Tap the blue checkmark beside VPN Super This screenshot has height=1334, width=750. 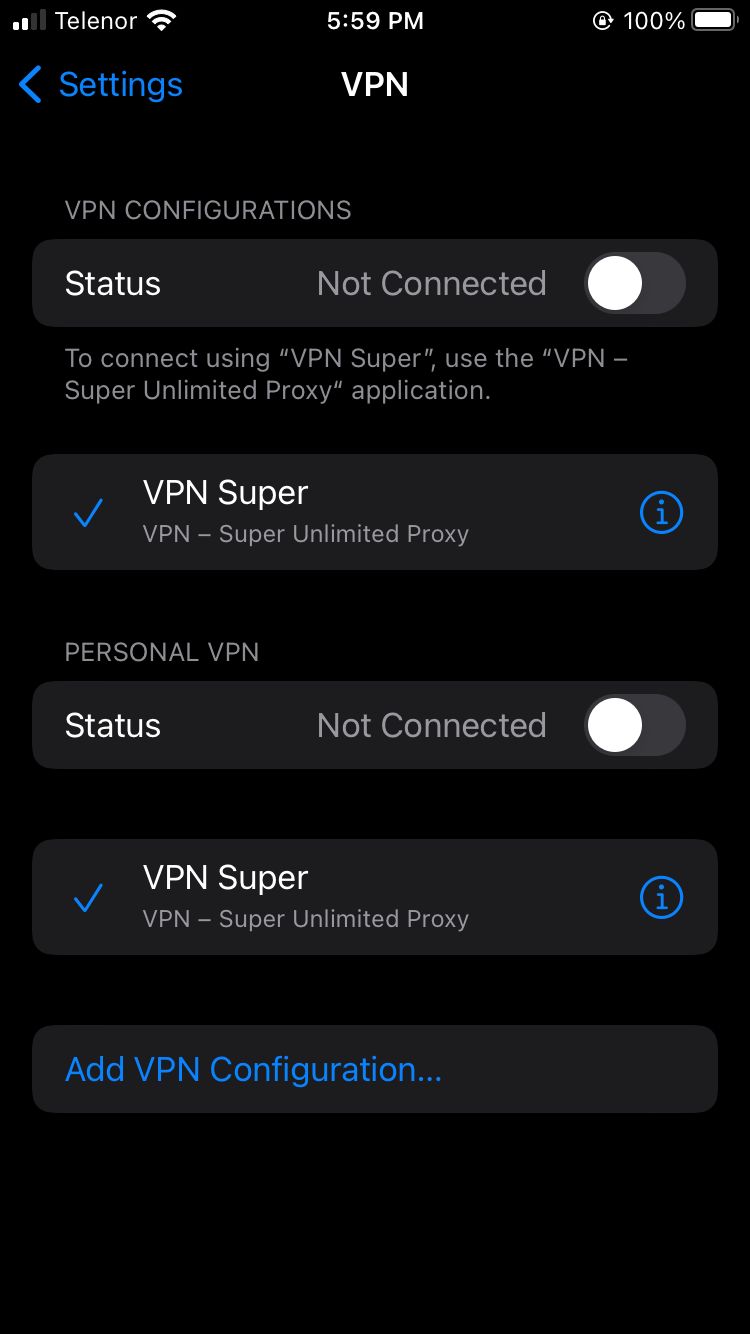tap(88, 512)
